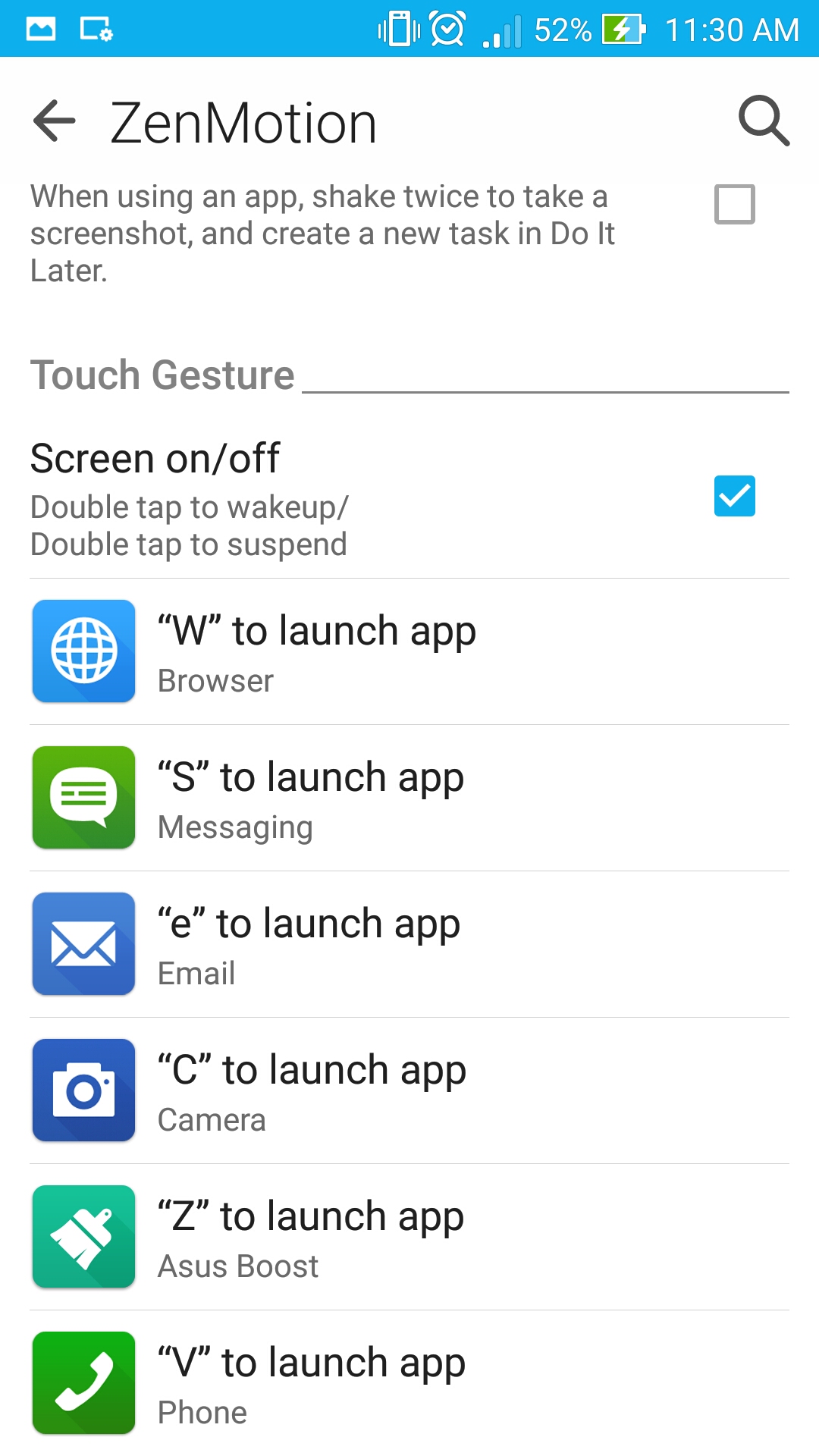
Task: Open the "e" gesture Email setting
Action: (409, 944)
